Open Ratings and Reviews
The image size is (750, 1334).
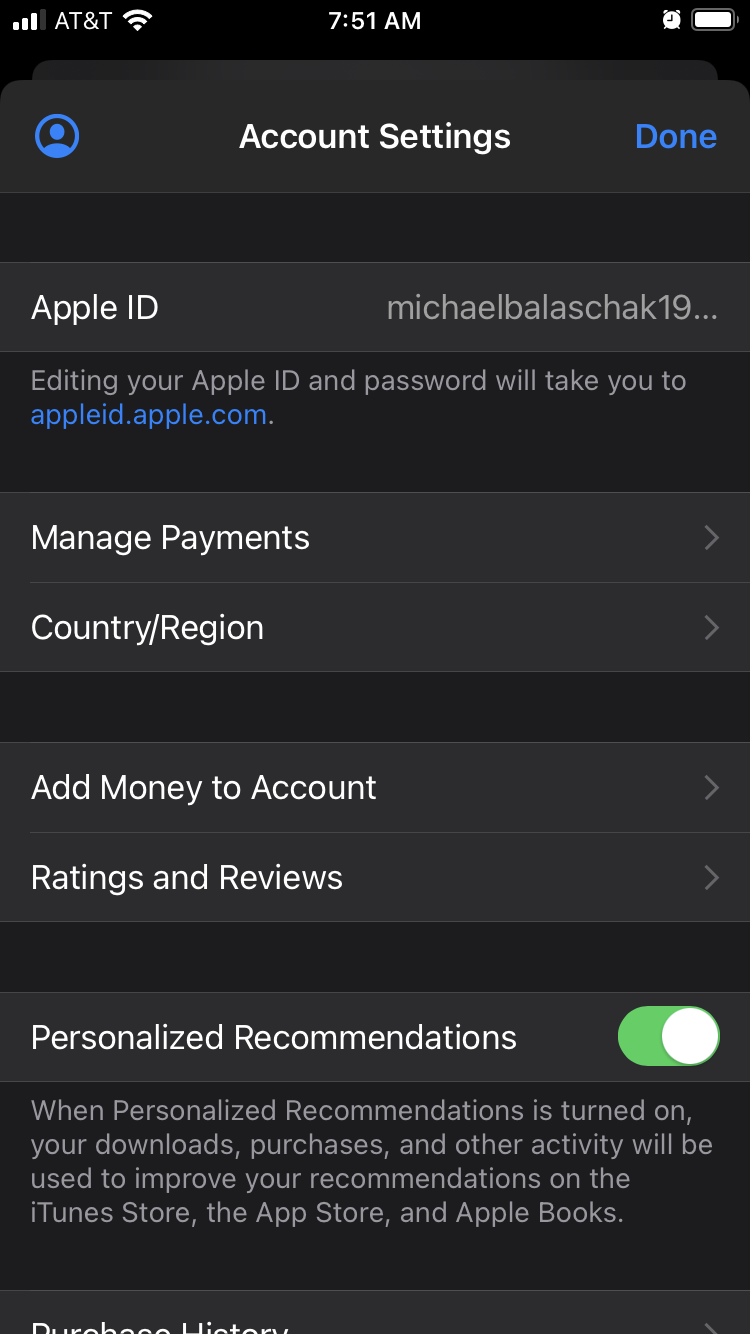(x=375, y=878)
